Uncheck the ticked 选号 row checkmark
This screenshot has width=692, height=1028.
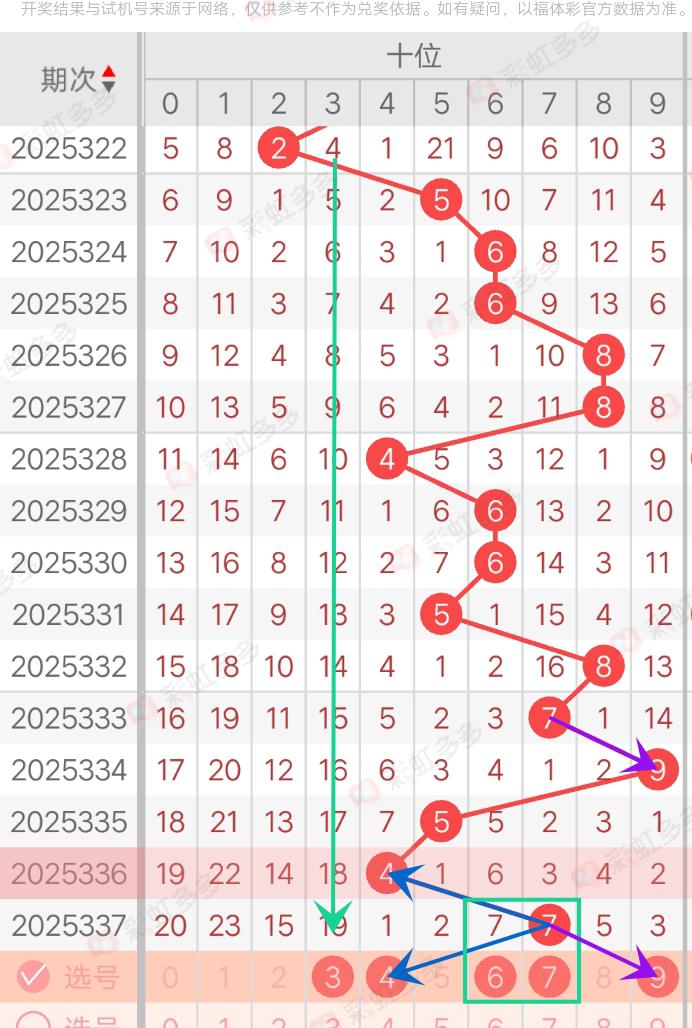click(x=34, y=977)
